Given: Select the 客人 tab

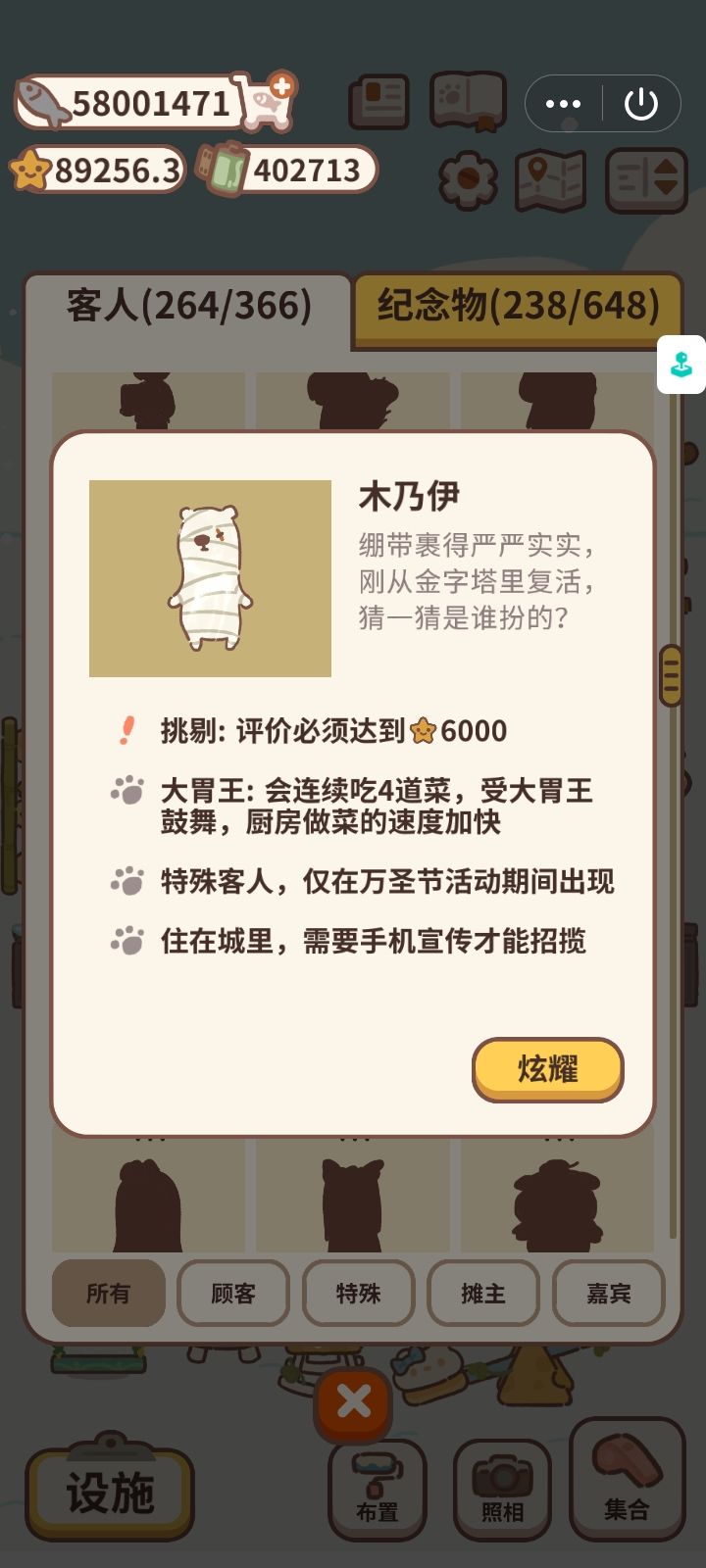Looking at the screenshot, I should coord(186,304).
